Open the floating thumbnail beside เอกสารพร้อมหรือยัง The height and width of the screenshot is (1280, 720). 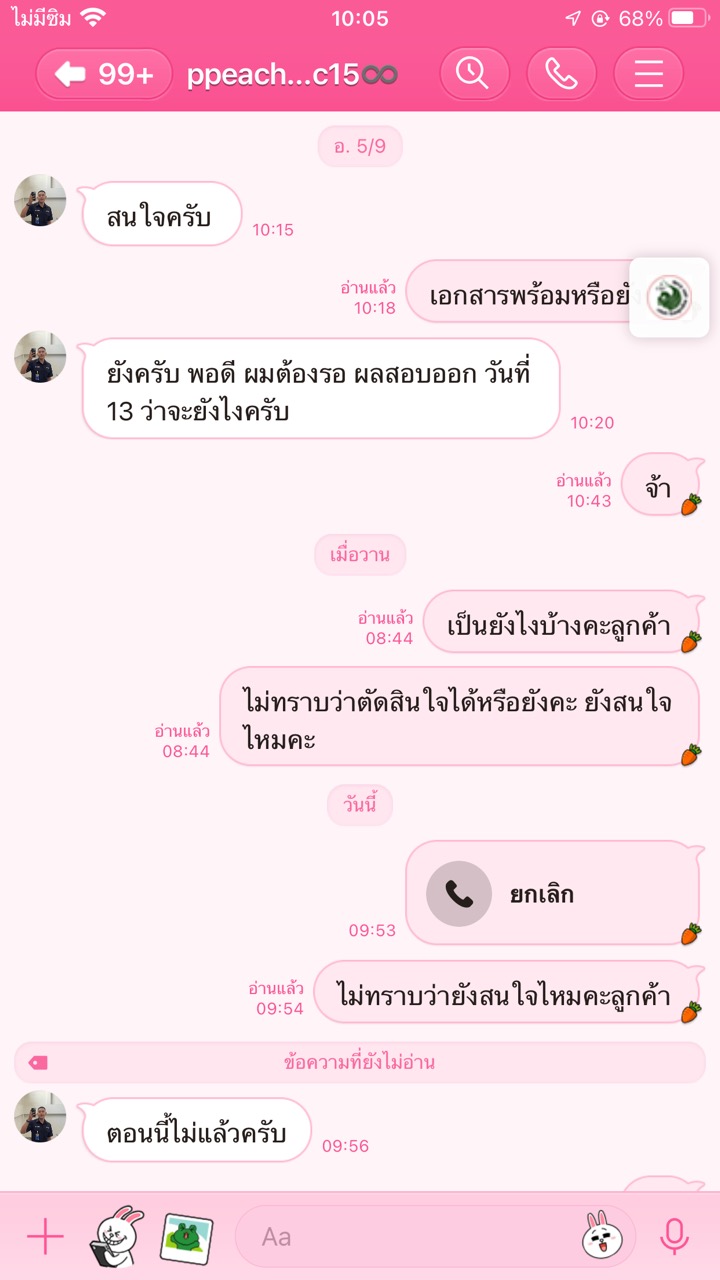tap(669, 297)
